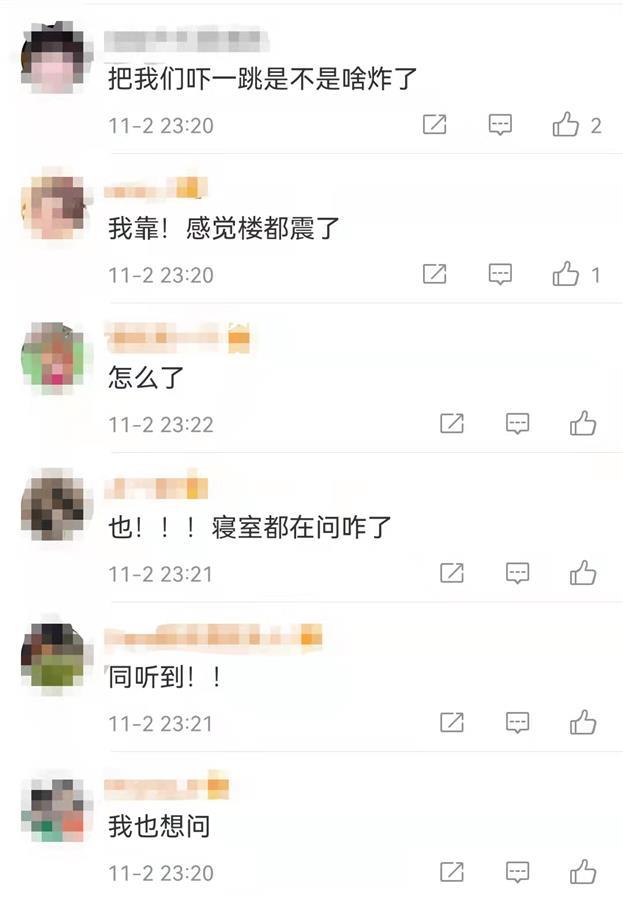Like the comment '我也想问'

click(x=583, y=872)
